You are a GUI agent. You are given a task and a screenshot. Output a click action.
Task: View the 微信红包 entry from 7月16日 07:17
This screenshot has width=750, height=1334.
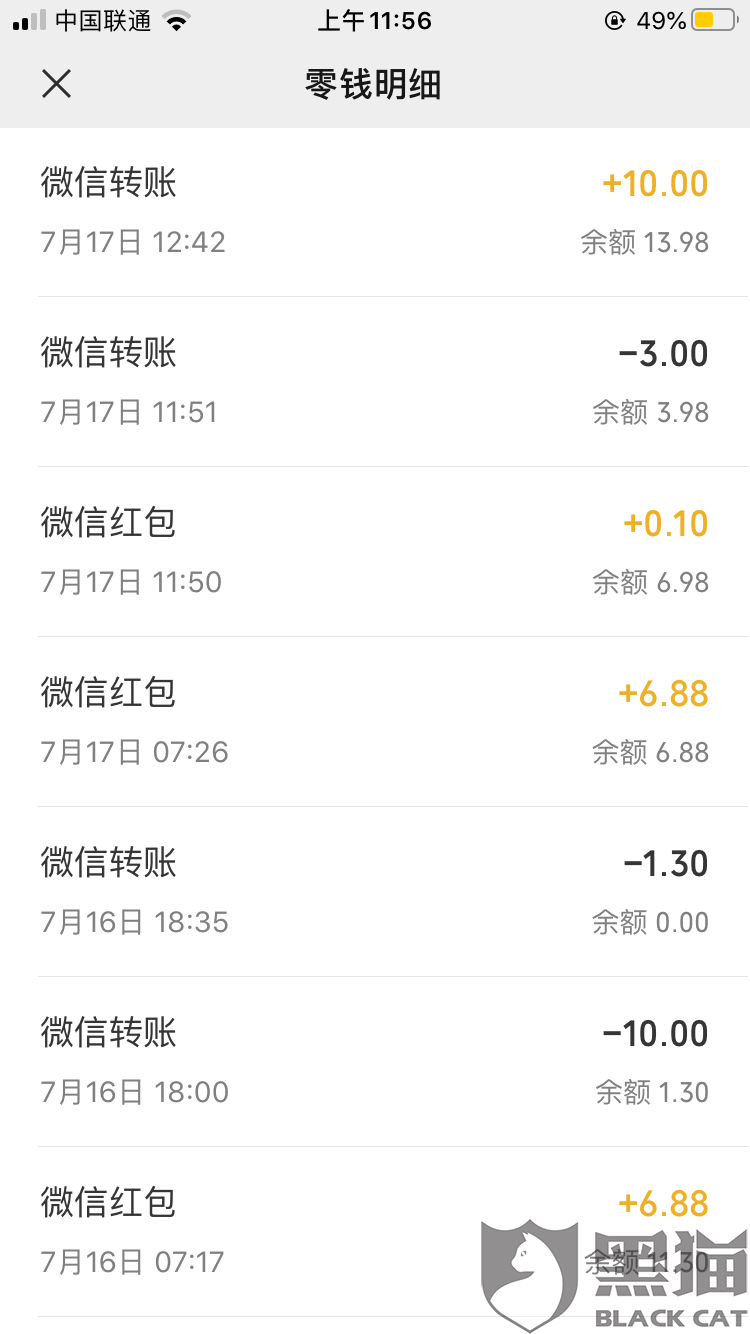coord(375,1232)
